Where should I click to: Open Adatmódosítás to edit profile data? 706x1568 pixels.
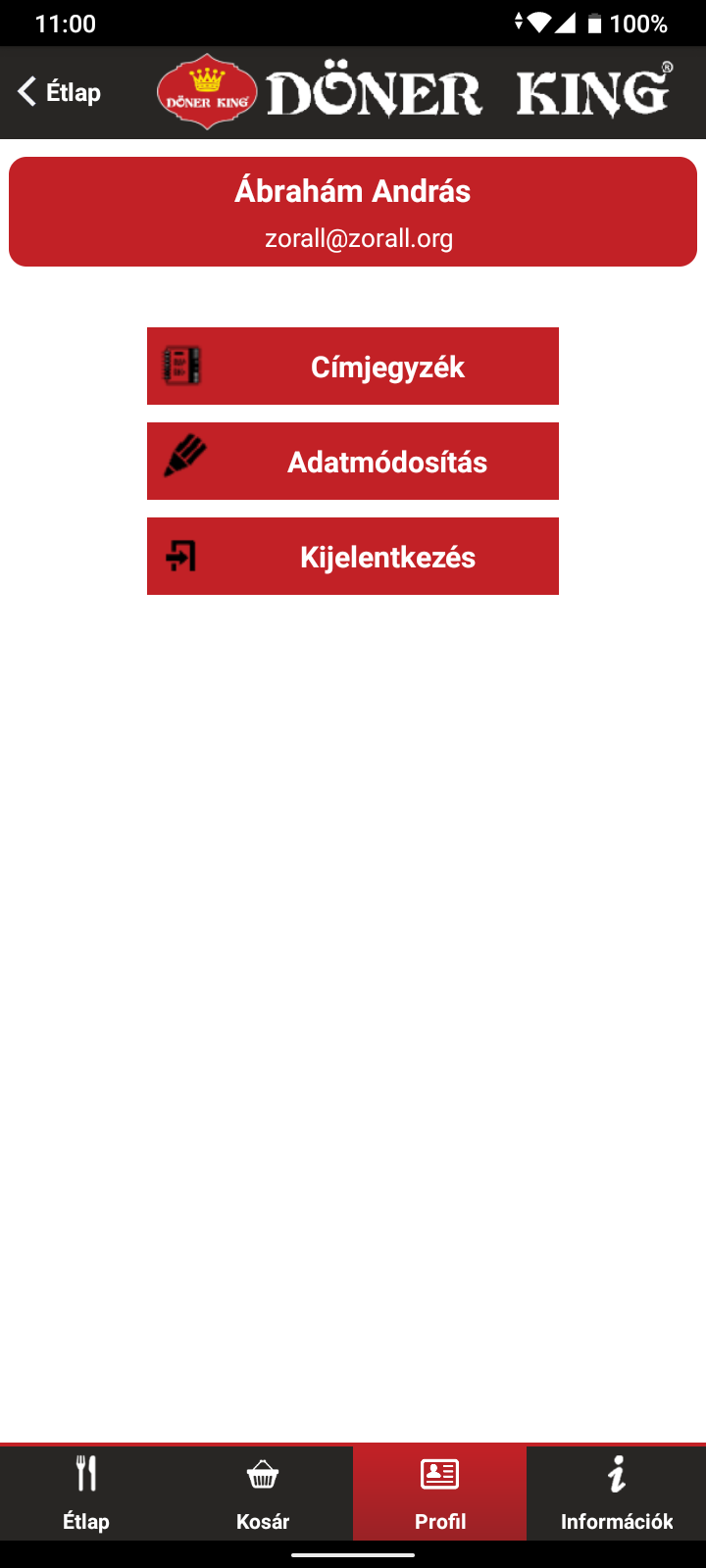(x=353, y=462)
